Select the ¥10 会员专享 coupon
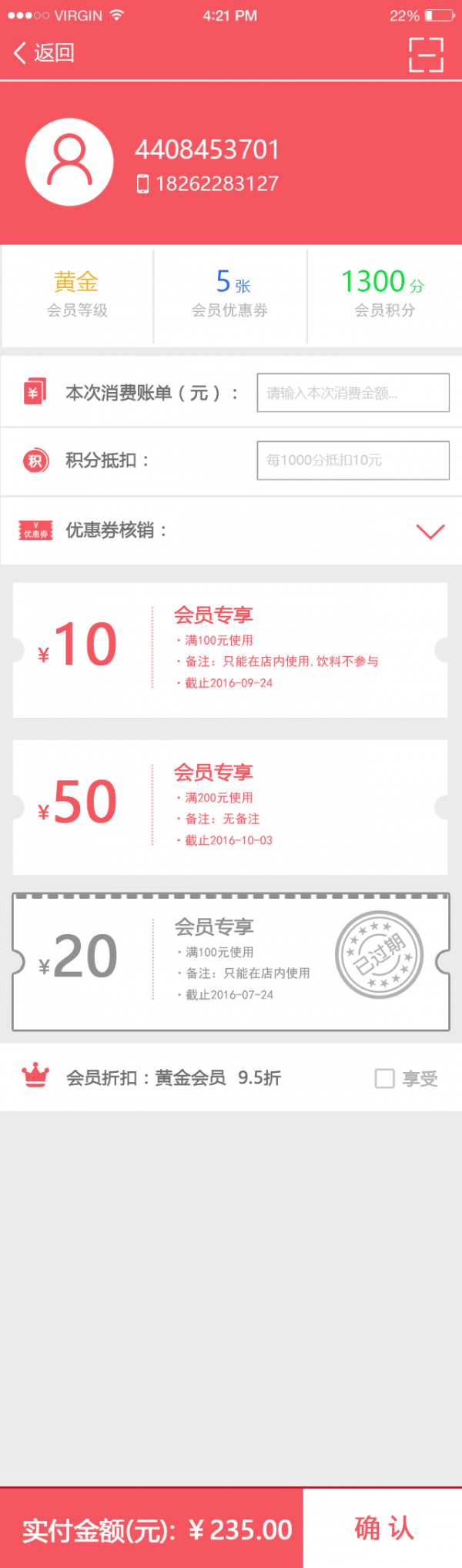This screenshot has width=462, height=1568. (x=230, y=650)
